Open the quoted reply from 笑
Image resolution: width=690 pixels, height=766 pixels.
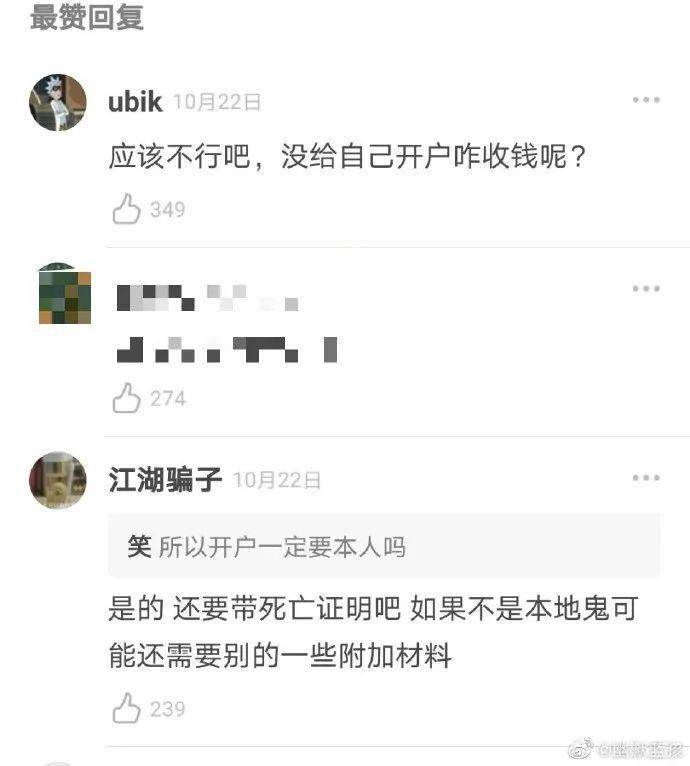tap(384, 546)
